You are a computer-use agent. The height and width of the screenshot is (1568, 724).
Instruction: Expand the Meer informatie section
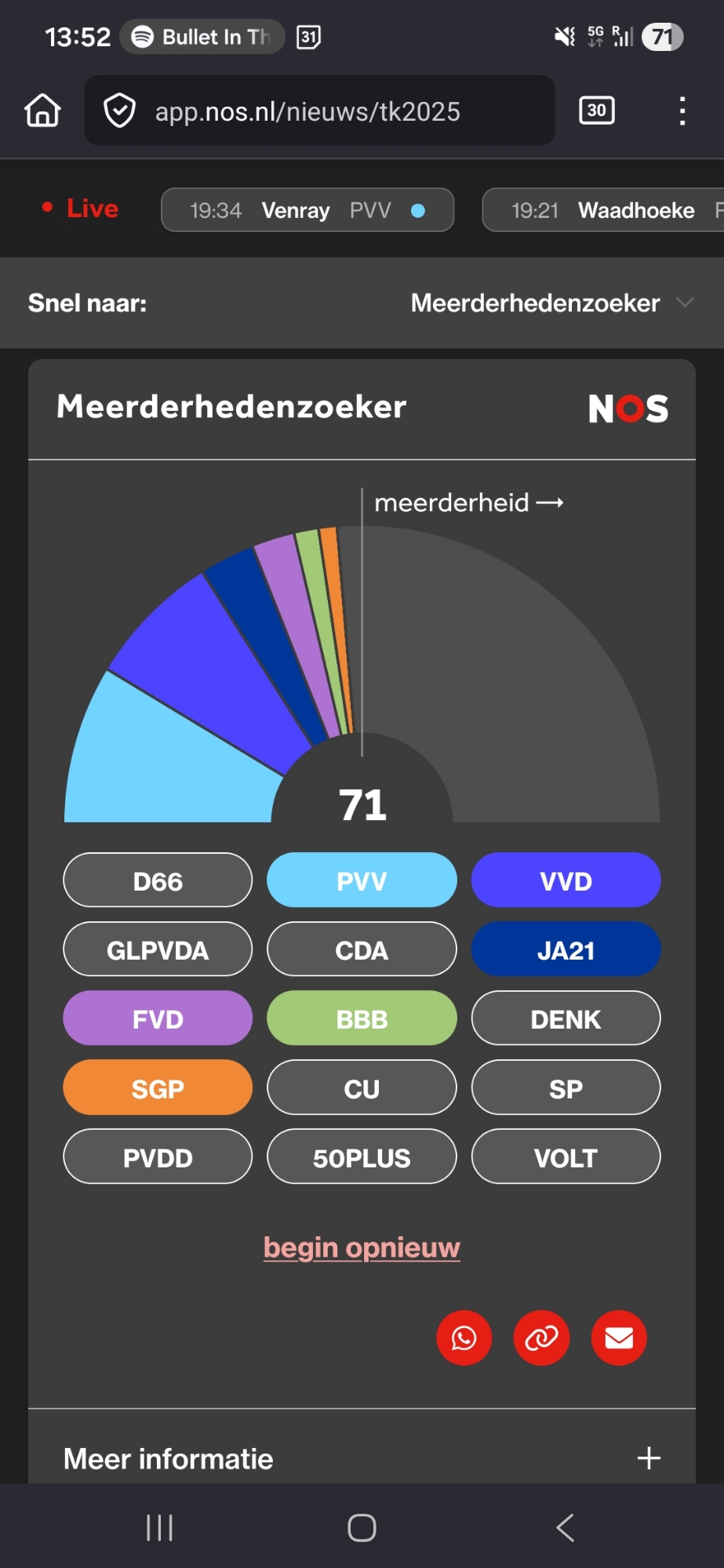[x=648, y=1458]
